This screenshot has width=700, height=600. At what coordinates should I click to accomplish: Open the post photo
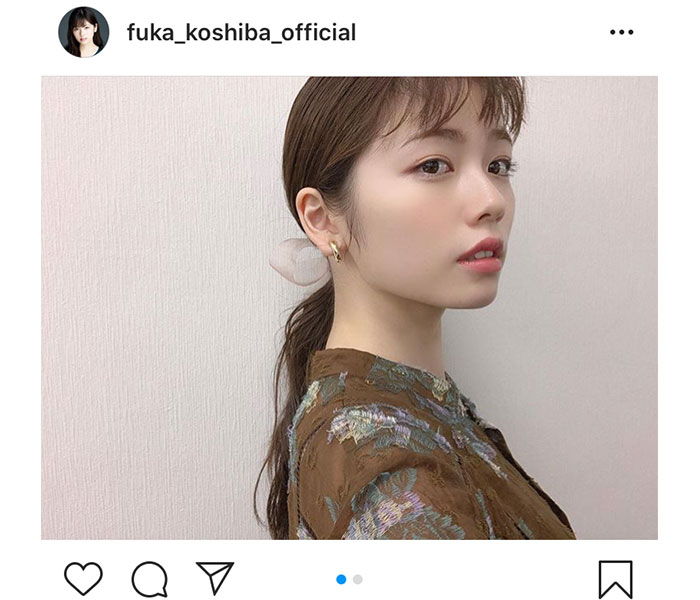coord(349,308)
